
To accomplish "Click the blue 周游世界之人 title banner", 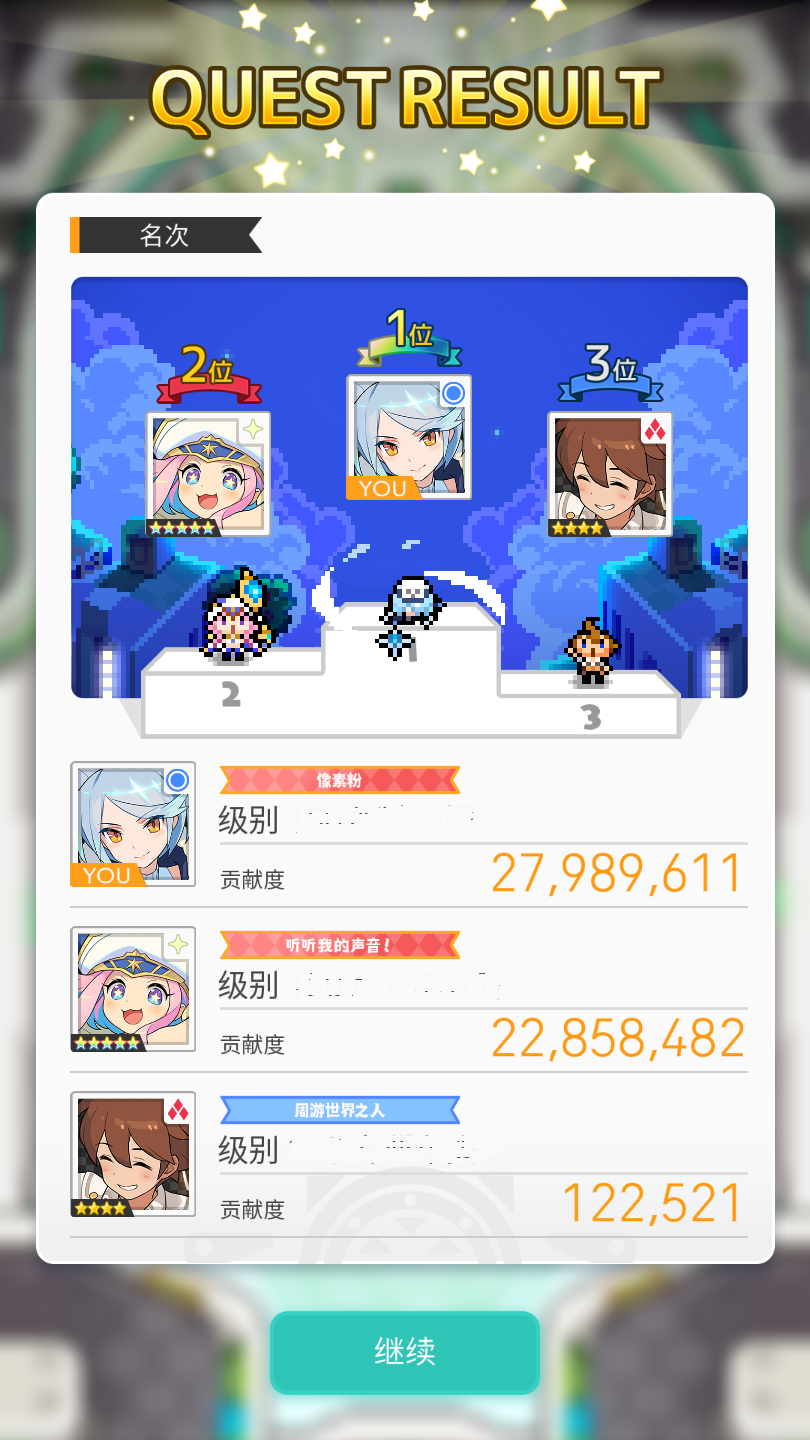I will tap(338, 1109).
